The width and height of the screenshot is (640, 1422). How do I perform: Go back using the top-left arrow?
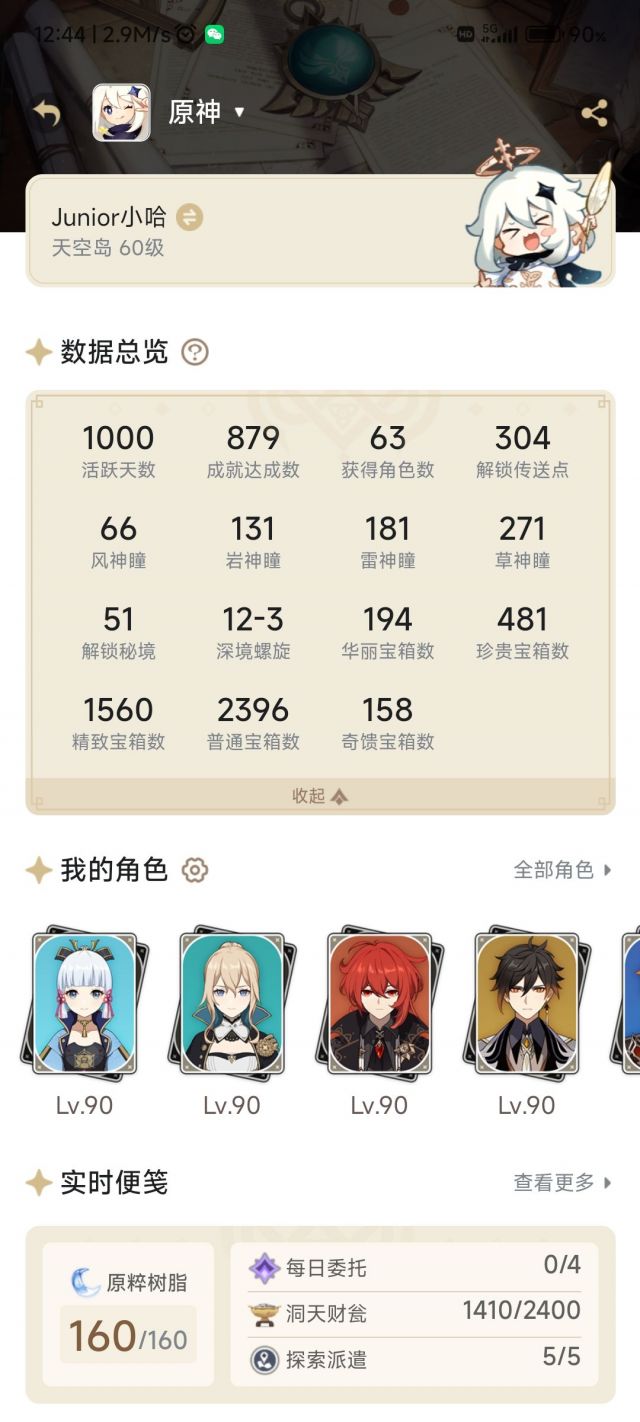coord(46,113)
